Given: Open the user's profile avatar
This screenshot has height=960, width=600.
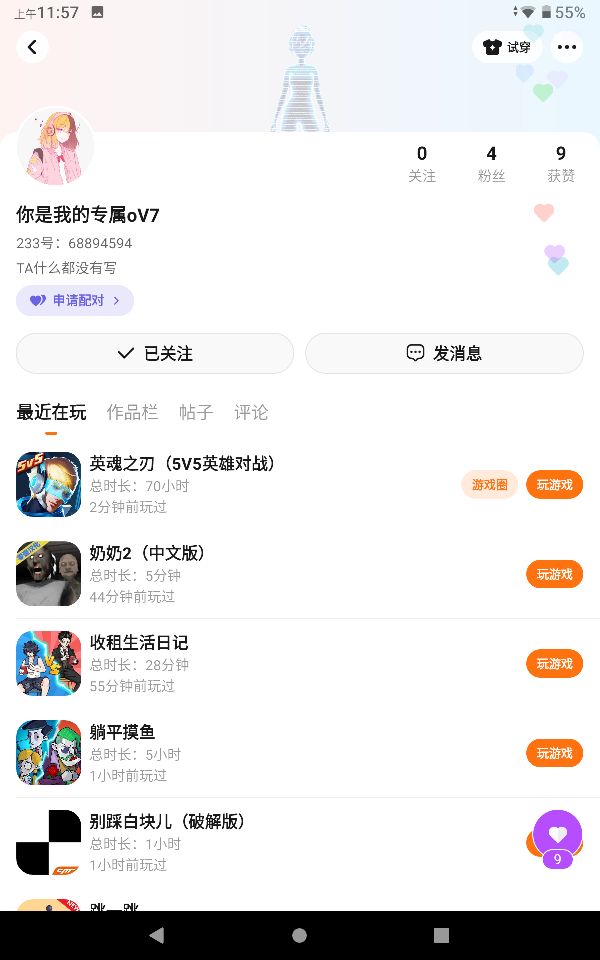Looking at the screenshot, I should coord(56,147).
